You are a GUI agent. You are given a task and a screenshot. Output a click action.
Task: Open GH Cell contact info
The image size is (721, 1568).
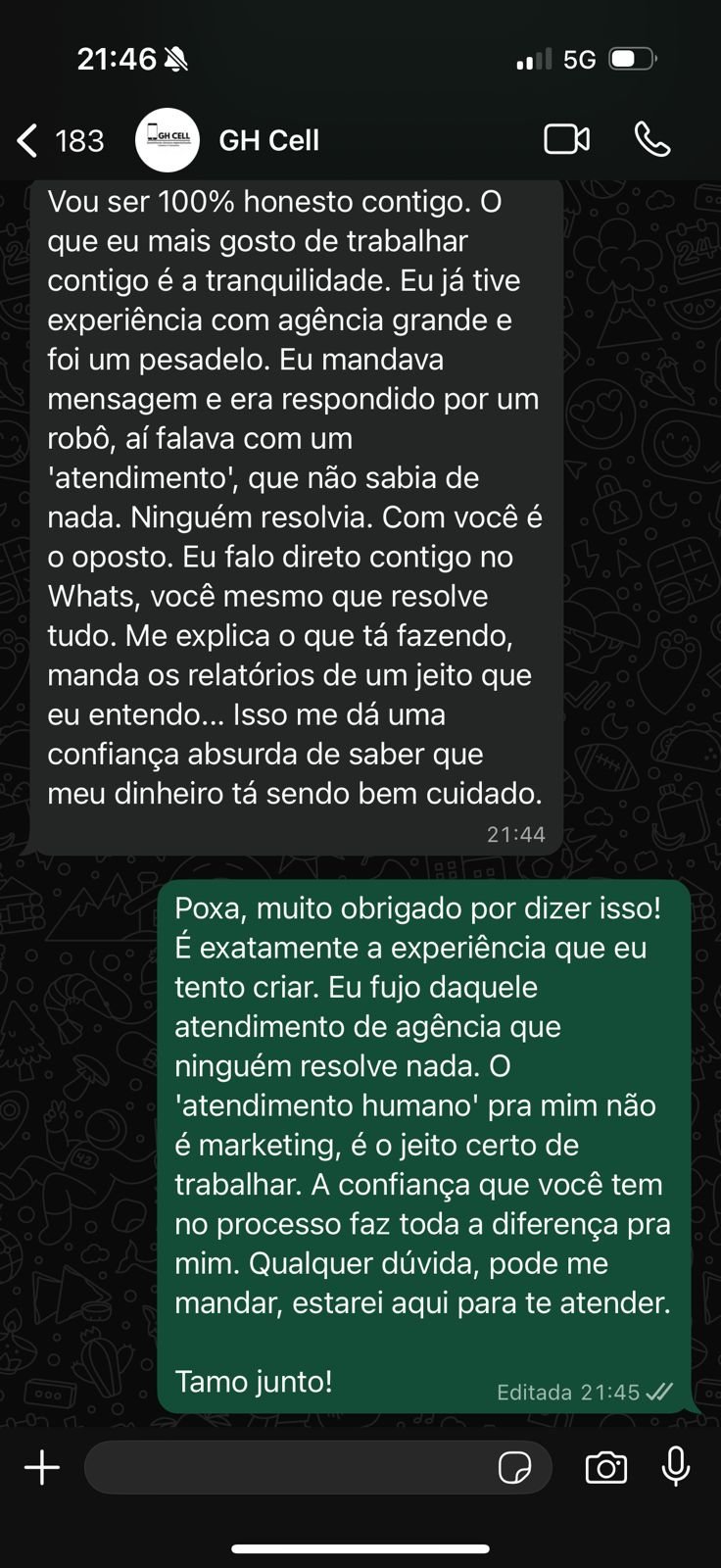tap(268, 141)
